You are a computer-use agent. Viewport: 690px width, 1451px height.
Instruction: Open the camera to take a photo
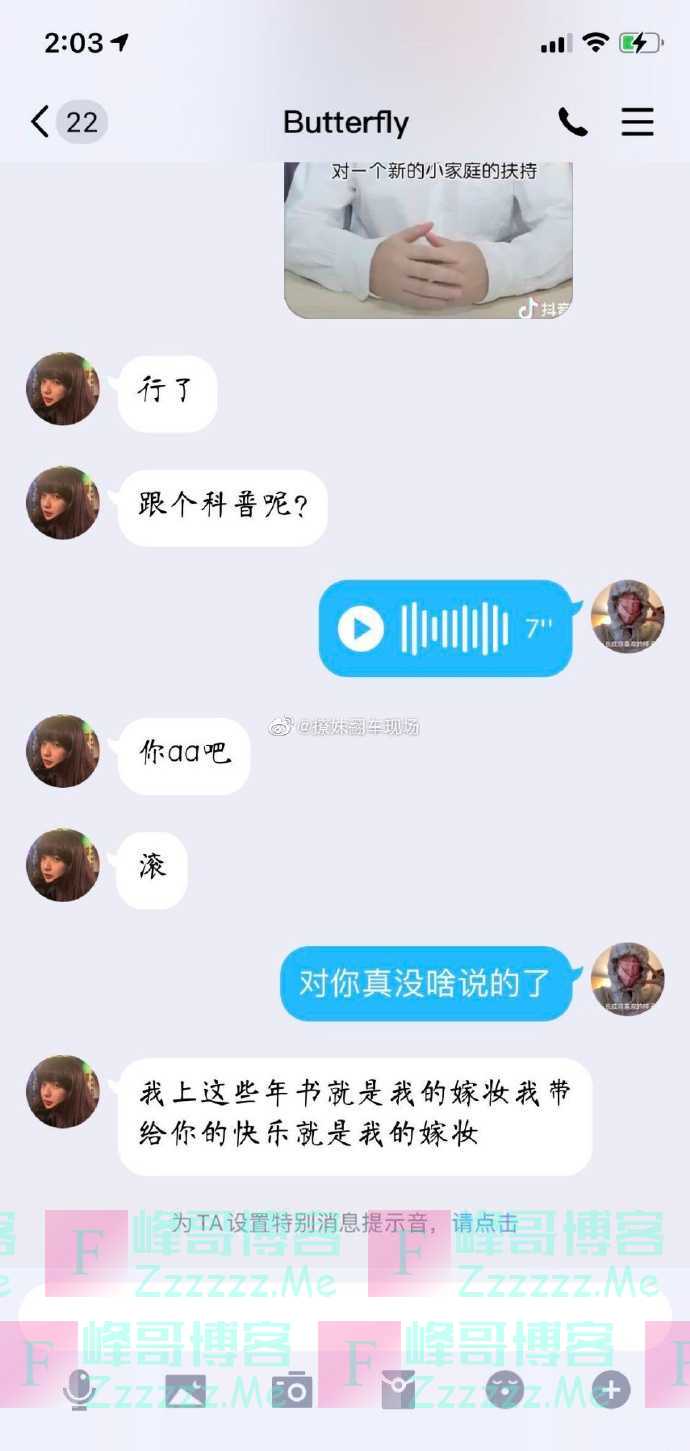pos(292,1389)
